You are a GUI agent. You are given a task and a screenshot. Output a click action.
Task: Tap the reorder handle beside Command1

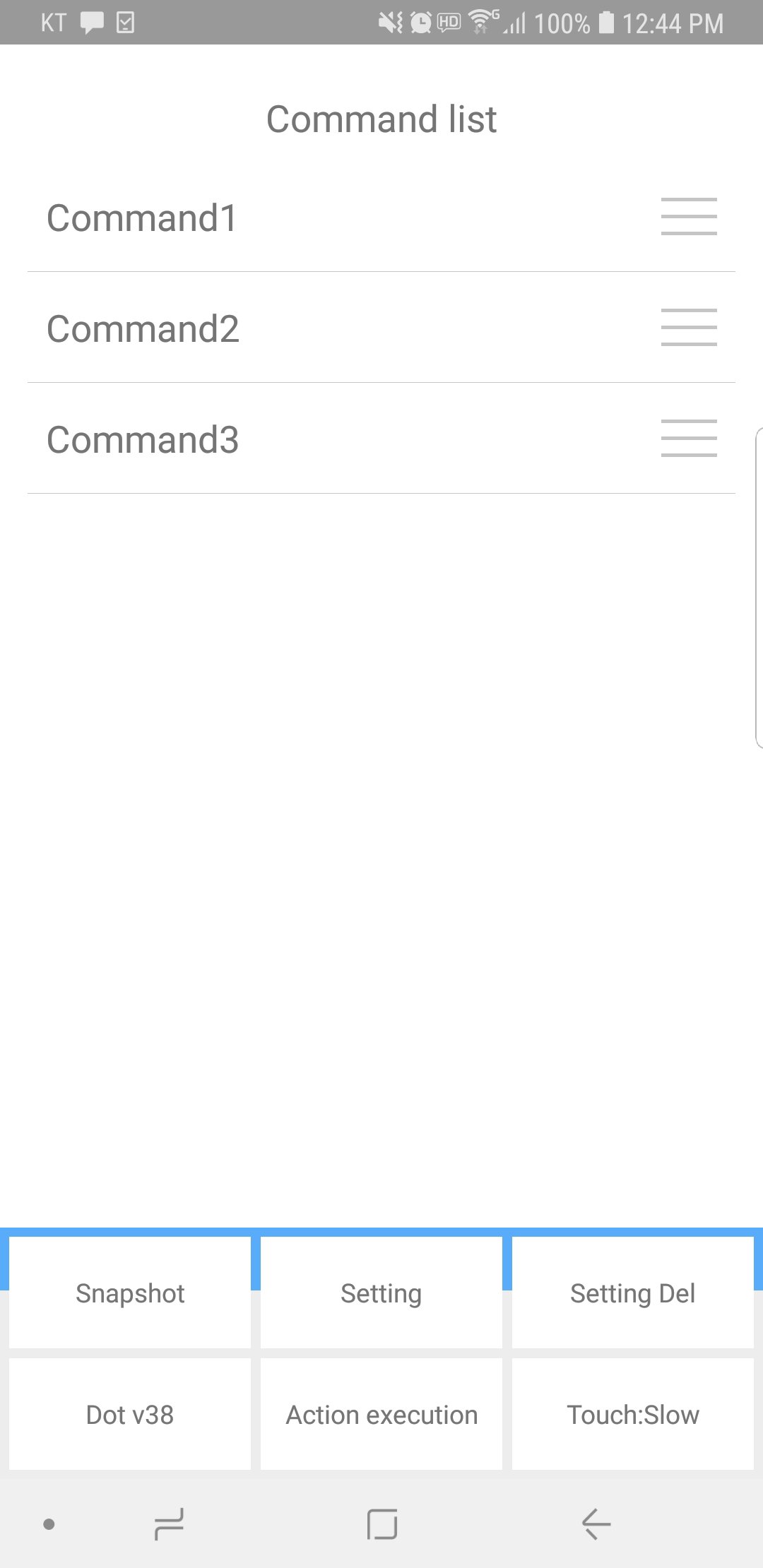(x=689, y=216)
